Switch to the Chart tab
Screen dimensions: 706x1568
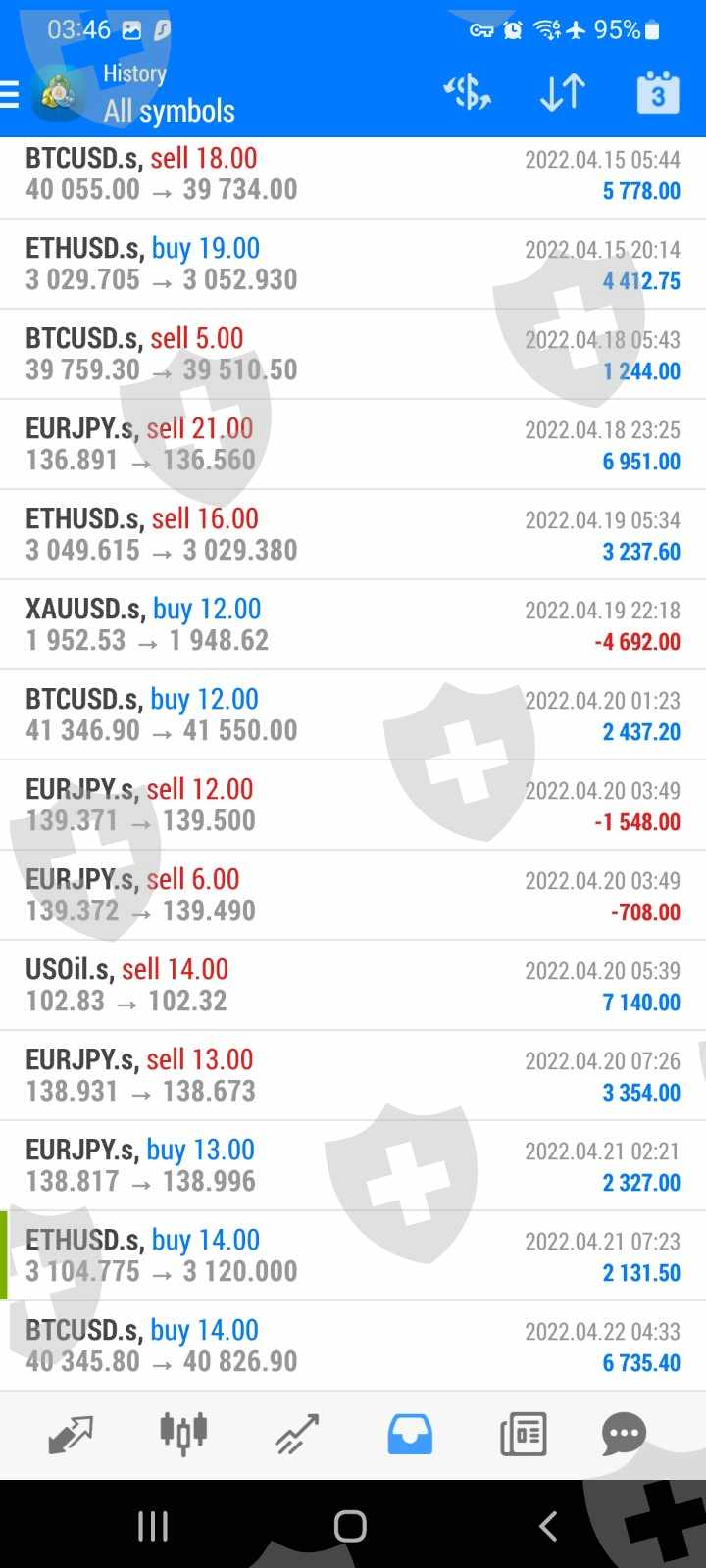coord(183,1435)
